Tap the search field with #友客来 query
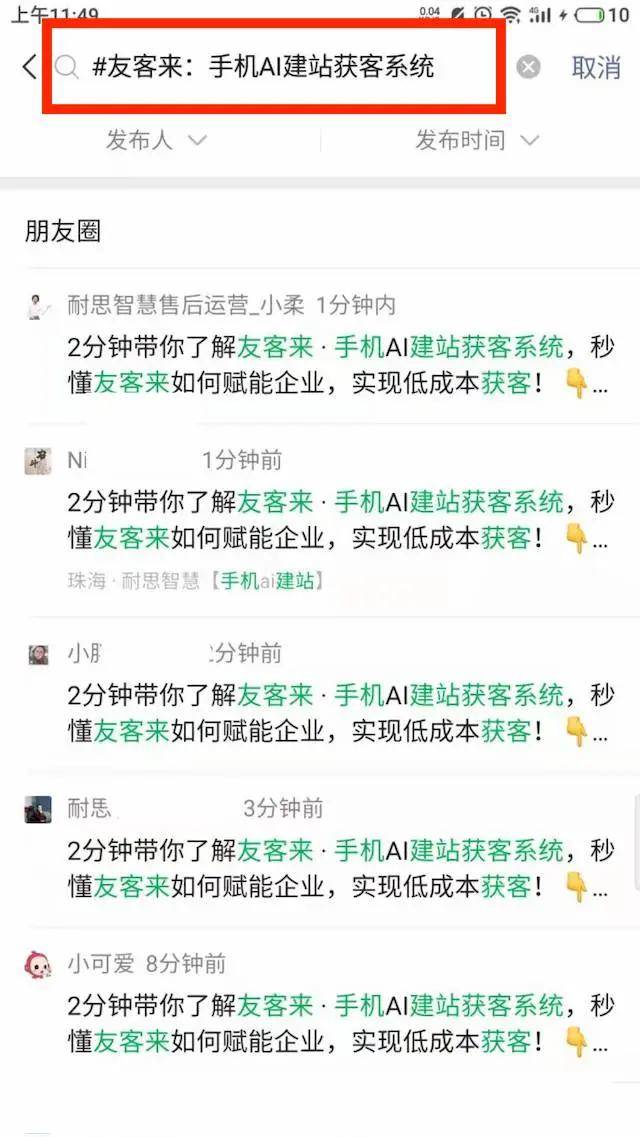The height and width of the screenshot is (1137, 640). click(280, 67)
